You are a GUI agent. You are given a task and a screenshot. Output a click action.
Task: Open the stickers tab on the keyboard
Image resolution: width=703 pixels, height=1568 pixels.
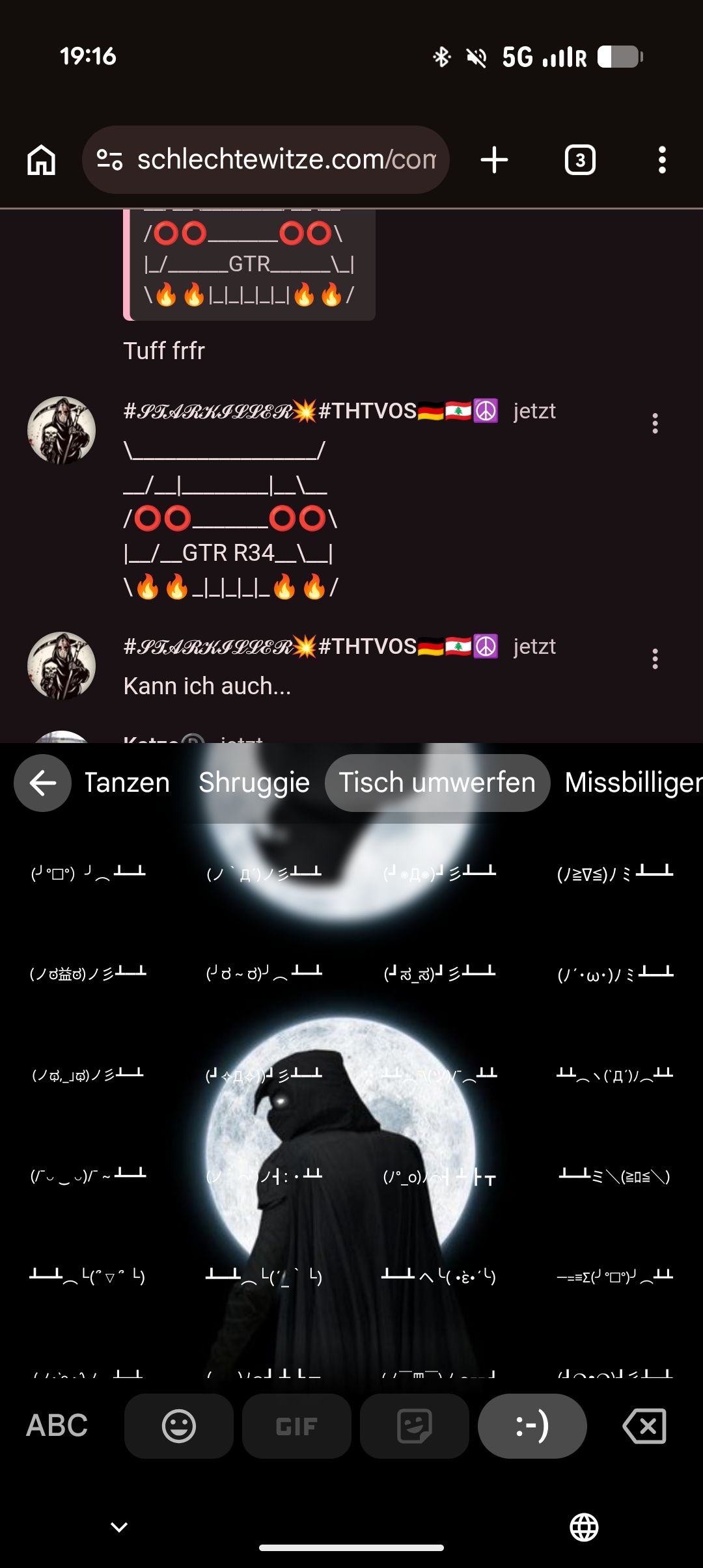414,1426
